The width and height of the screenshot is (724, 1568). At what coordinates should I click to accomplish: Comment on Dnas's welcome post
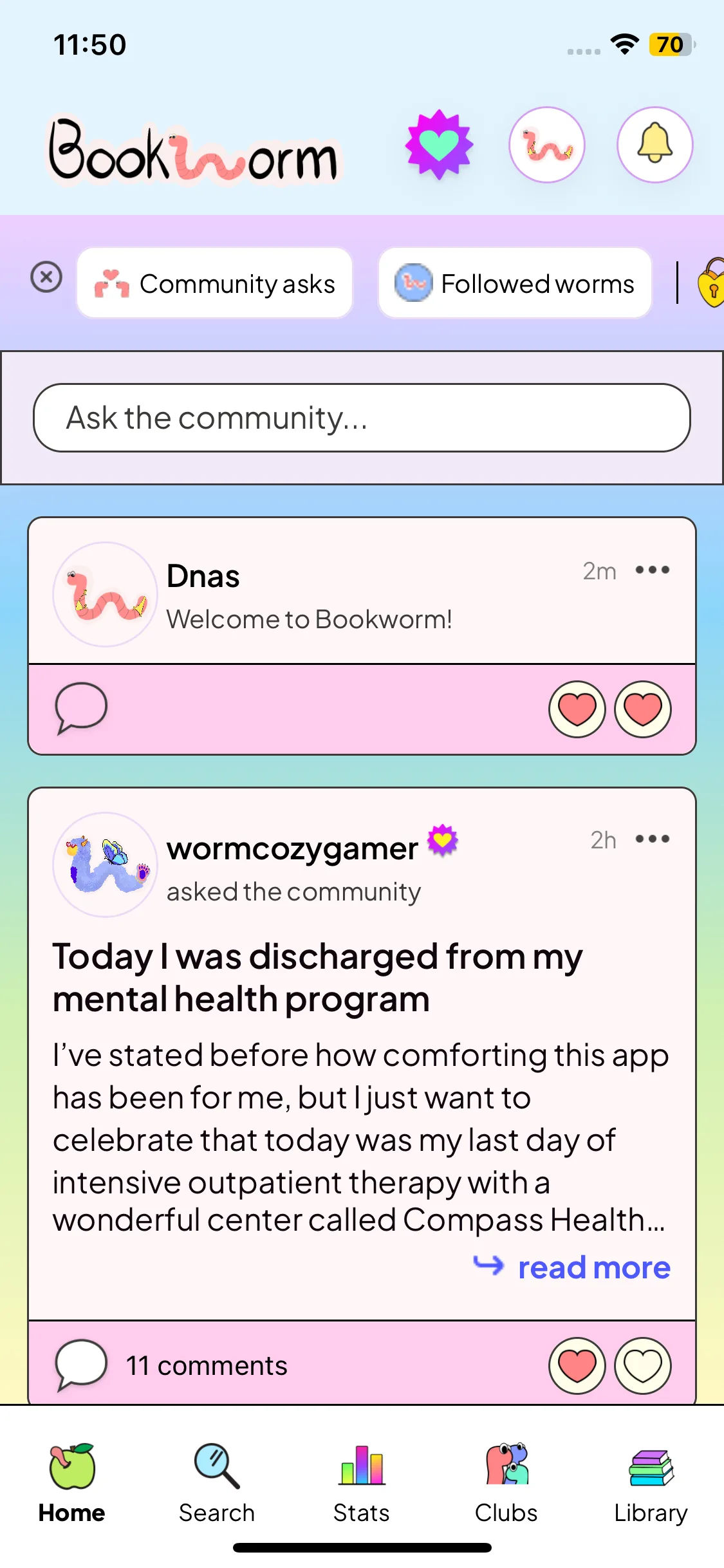(81, 708)
